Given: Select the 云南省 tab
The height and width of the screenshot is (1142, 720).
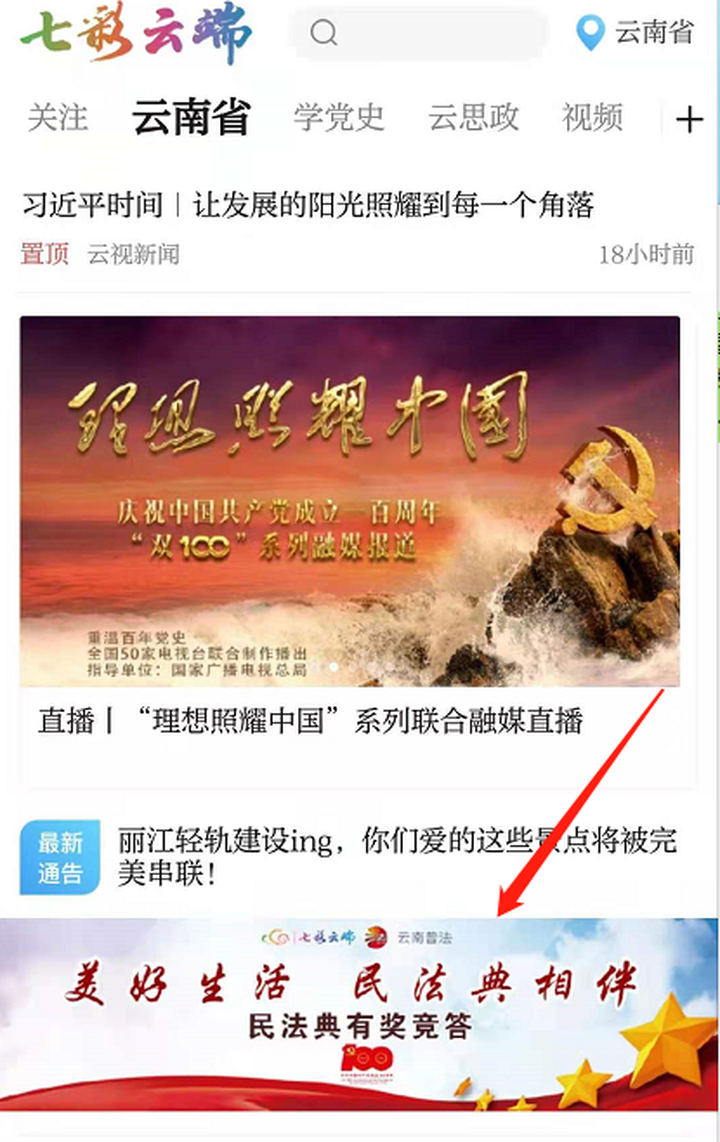Looking at the screenshot, I should coord(191,118).
